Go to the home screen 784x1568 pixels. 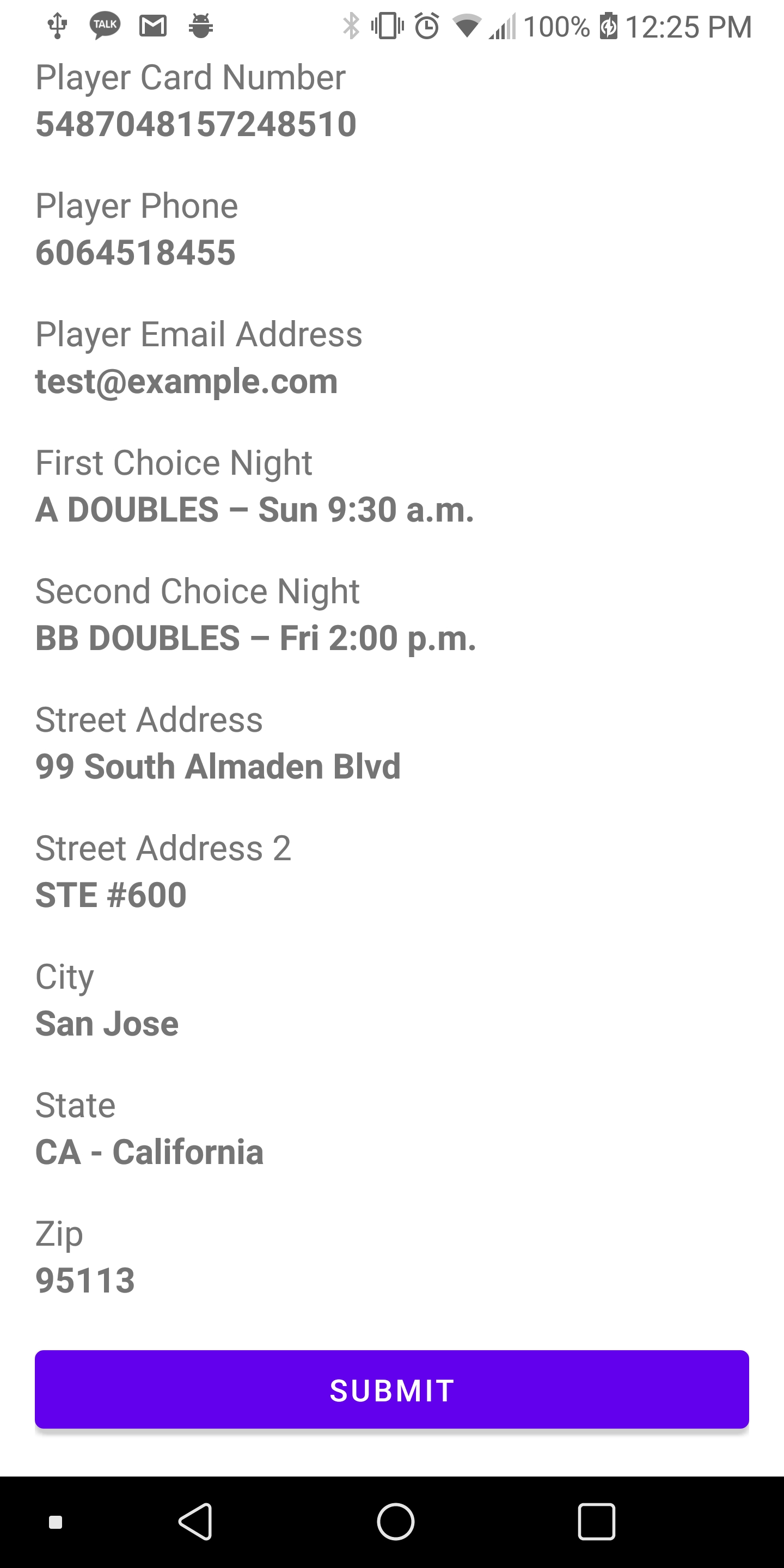point(395,1521)
